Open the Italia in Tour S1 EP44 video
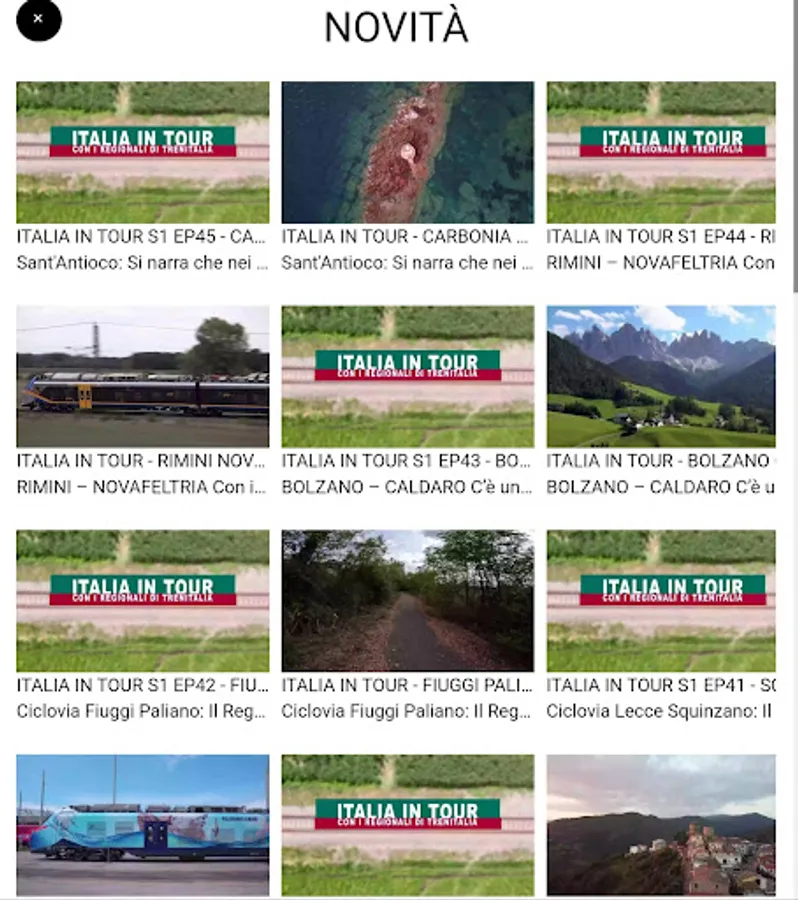This screenshot has height=900, width=798. [x=661, y=153]
